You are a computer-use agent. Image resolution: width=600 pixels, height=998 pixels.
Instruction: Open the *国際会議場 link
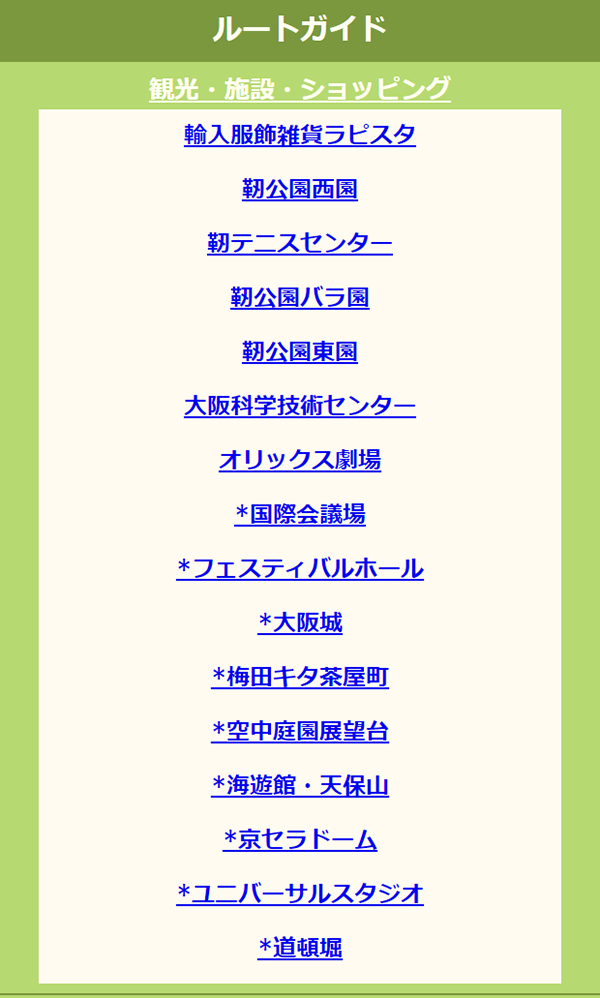tap(300, 514)
